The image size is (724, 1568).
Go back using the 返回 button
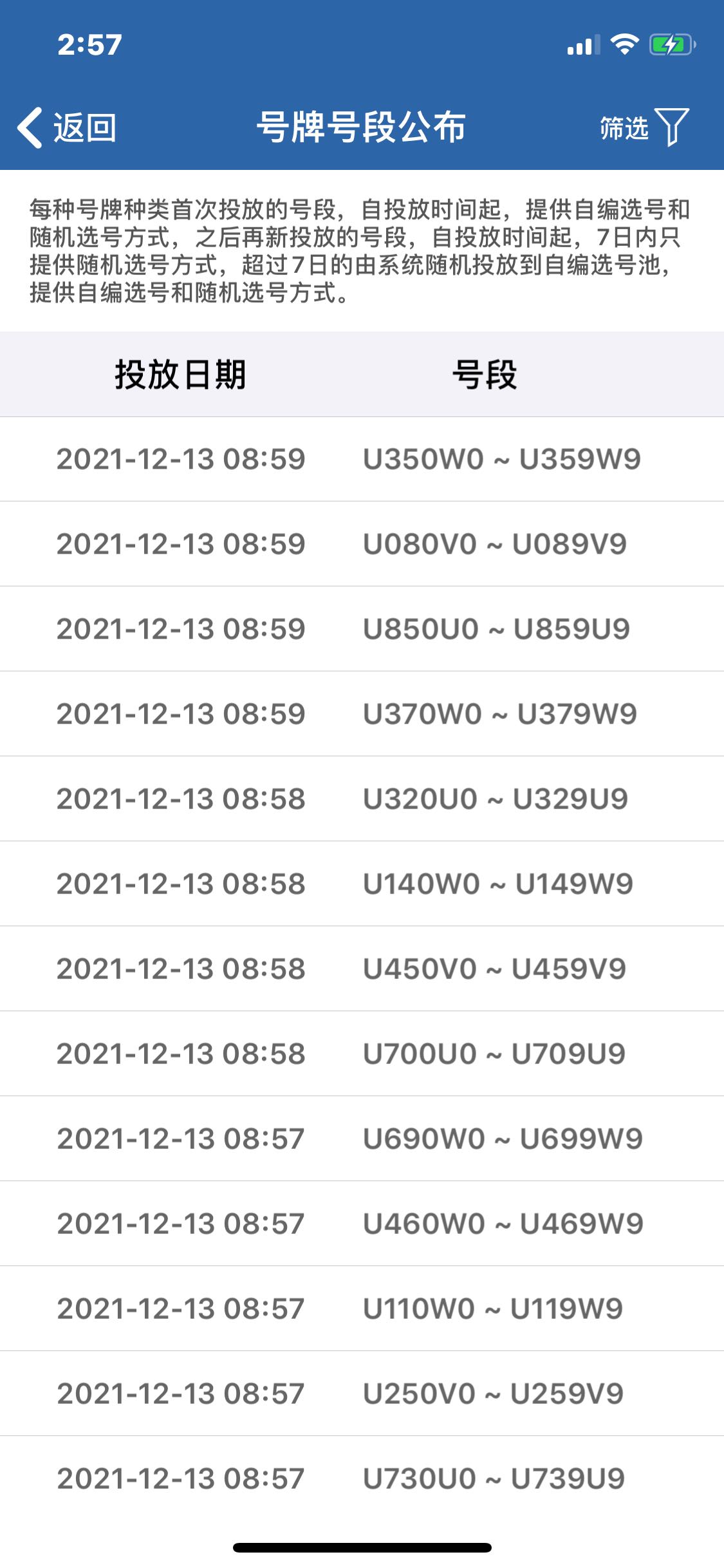[67, 127]
